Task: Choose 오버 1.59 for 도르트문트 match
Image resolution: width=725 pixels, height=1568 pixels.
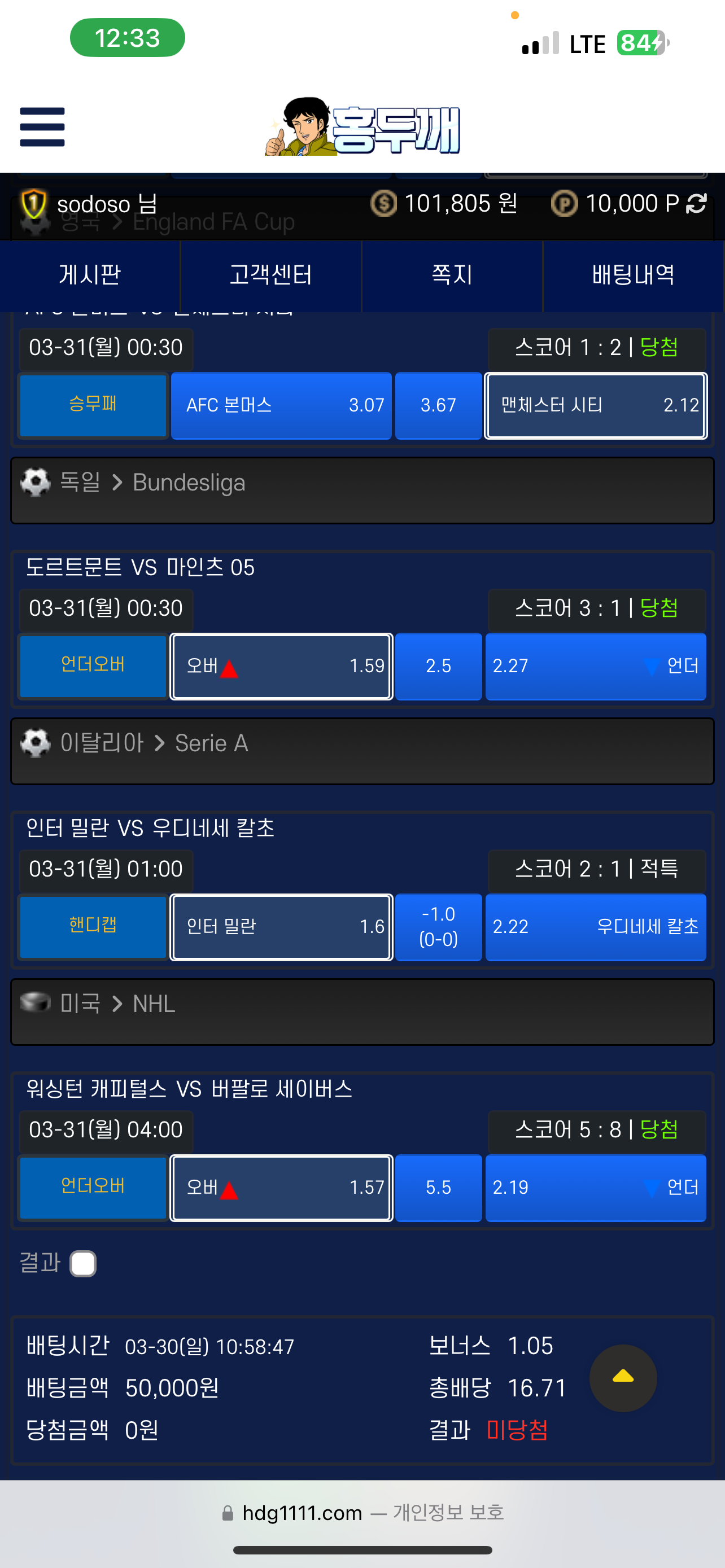Action: [281, 666]
